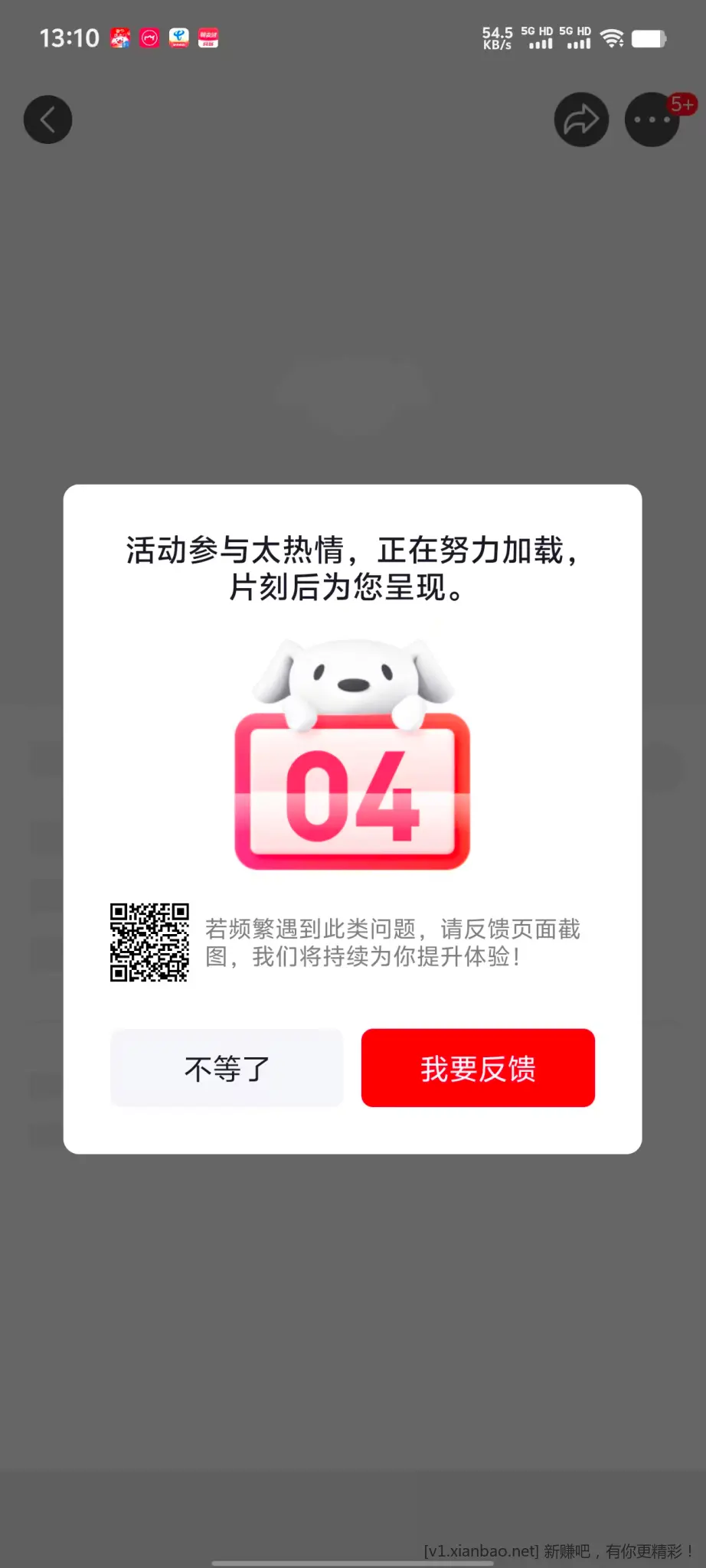Tap the back arrow at top left
Screen dimensions: 706x1568
pyautogui.click(x=47, y=119)
